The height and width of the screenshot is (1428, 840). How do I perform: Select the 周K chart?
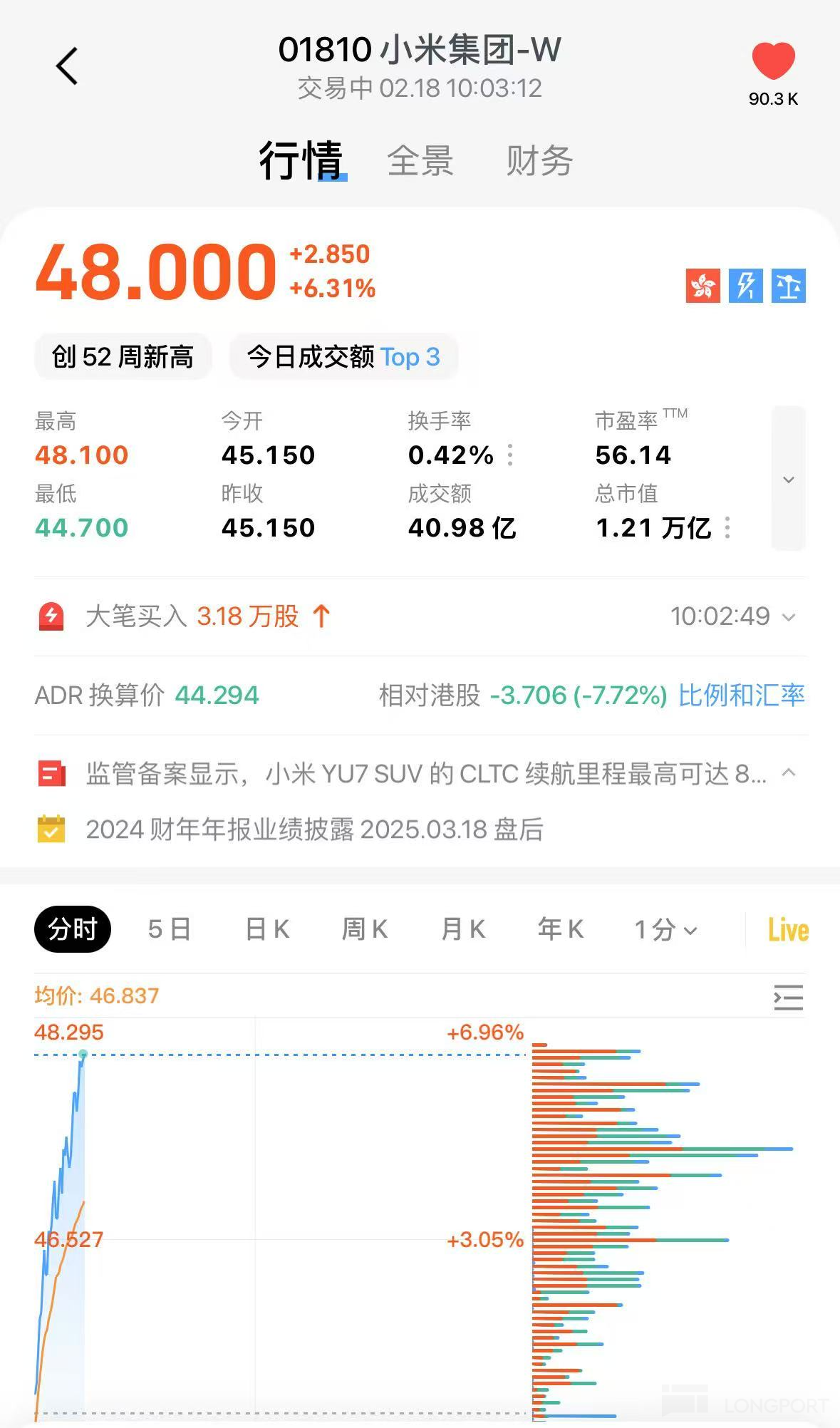(365, 929)
